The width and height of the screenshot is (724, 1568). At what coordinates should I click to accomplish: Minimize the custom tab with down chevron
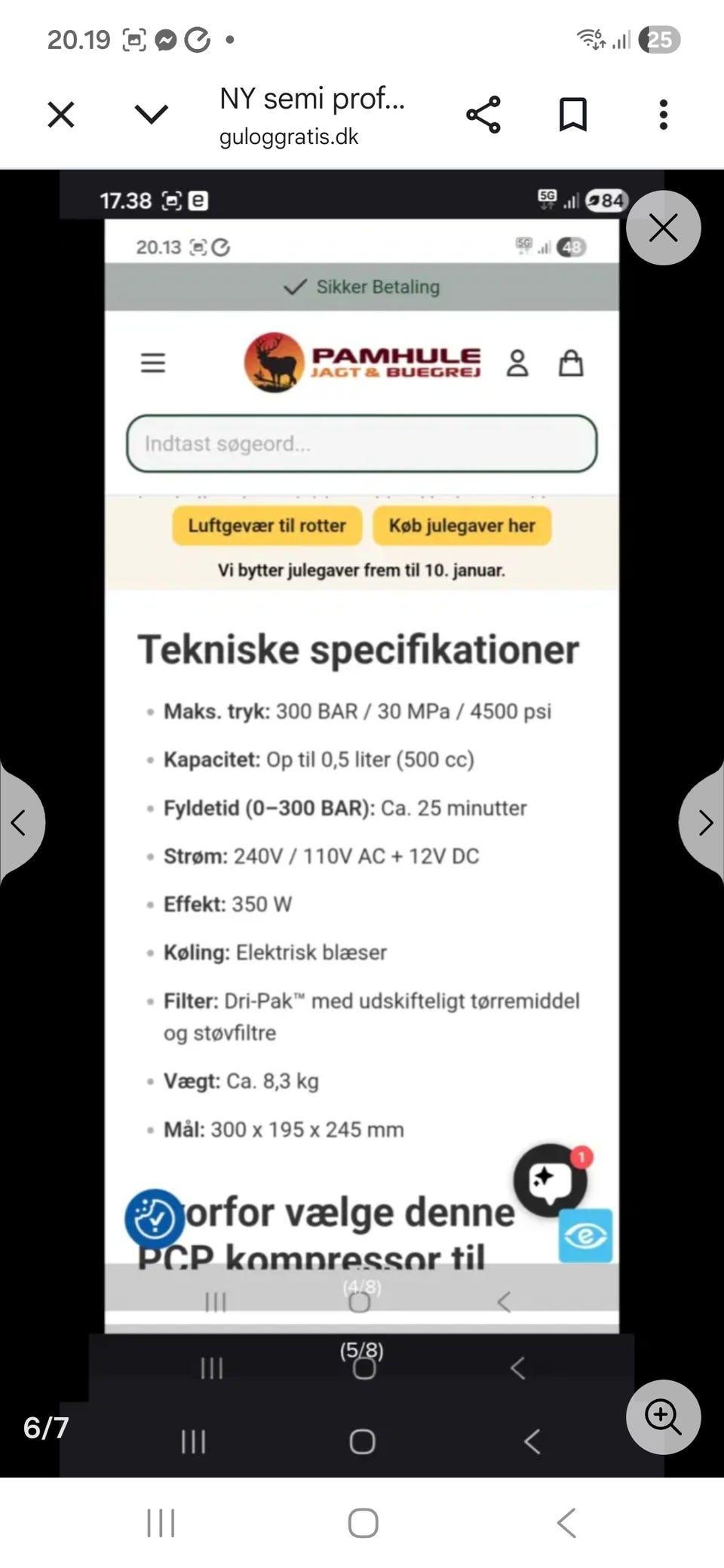tap(151, 115)
